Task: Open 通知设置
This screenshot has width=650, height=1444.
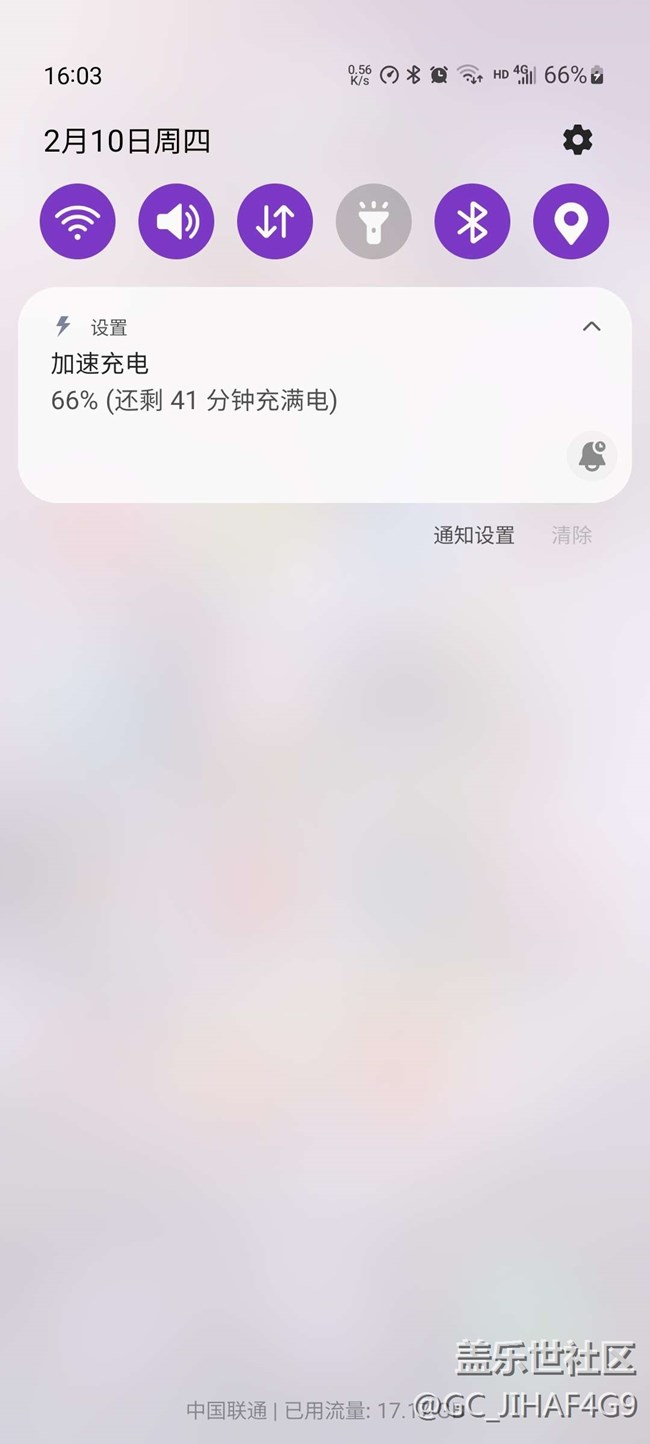Action: (474, 535)
